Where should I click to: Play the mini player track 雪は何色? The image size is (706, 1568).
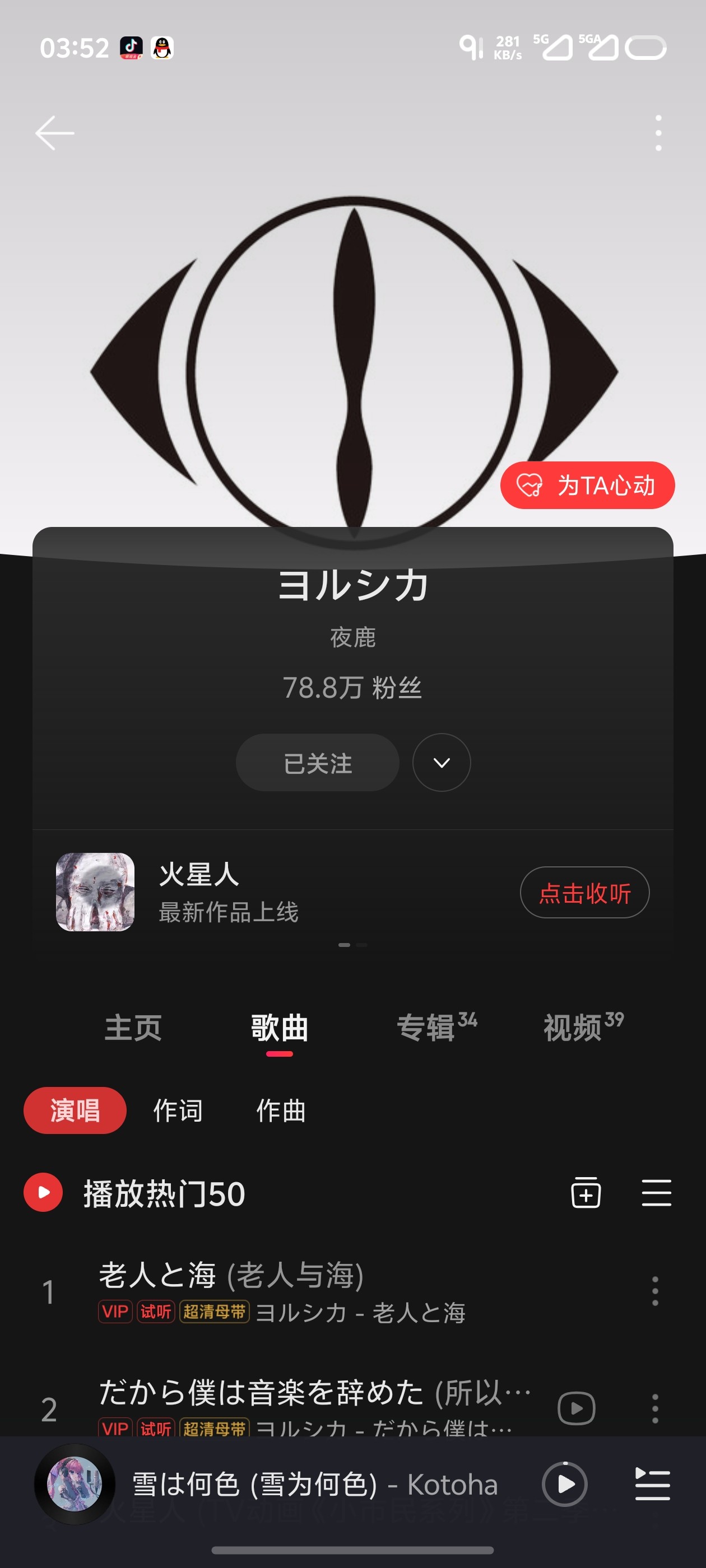click(564, 1484)
